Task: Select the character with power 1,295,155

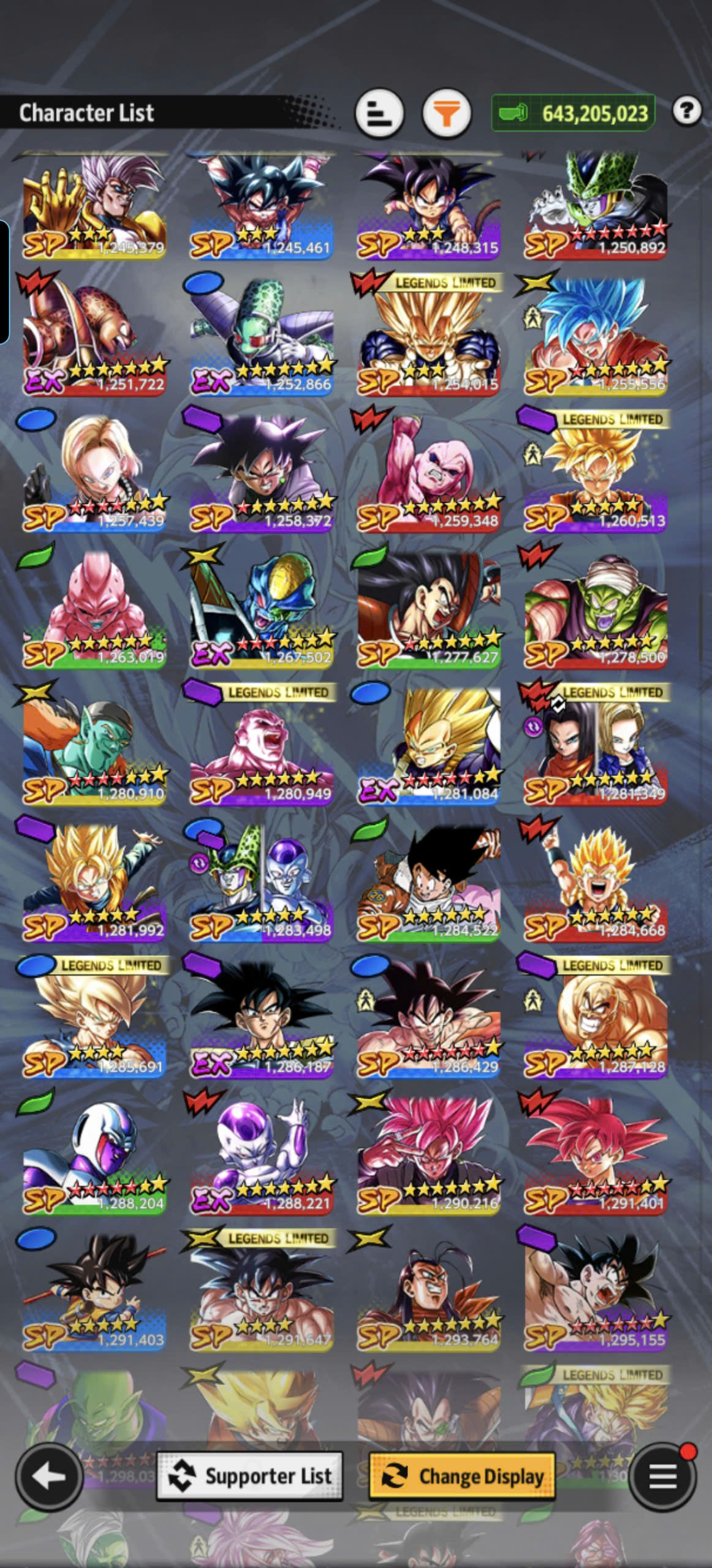Action: (595, 1290)
